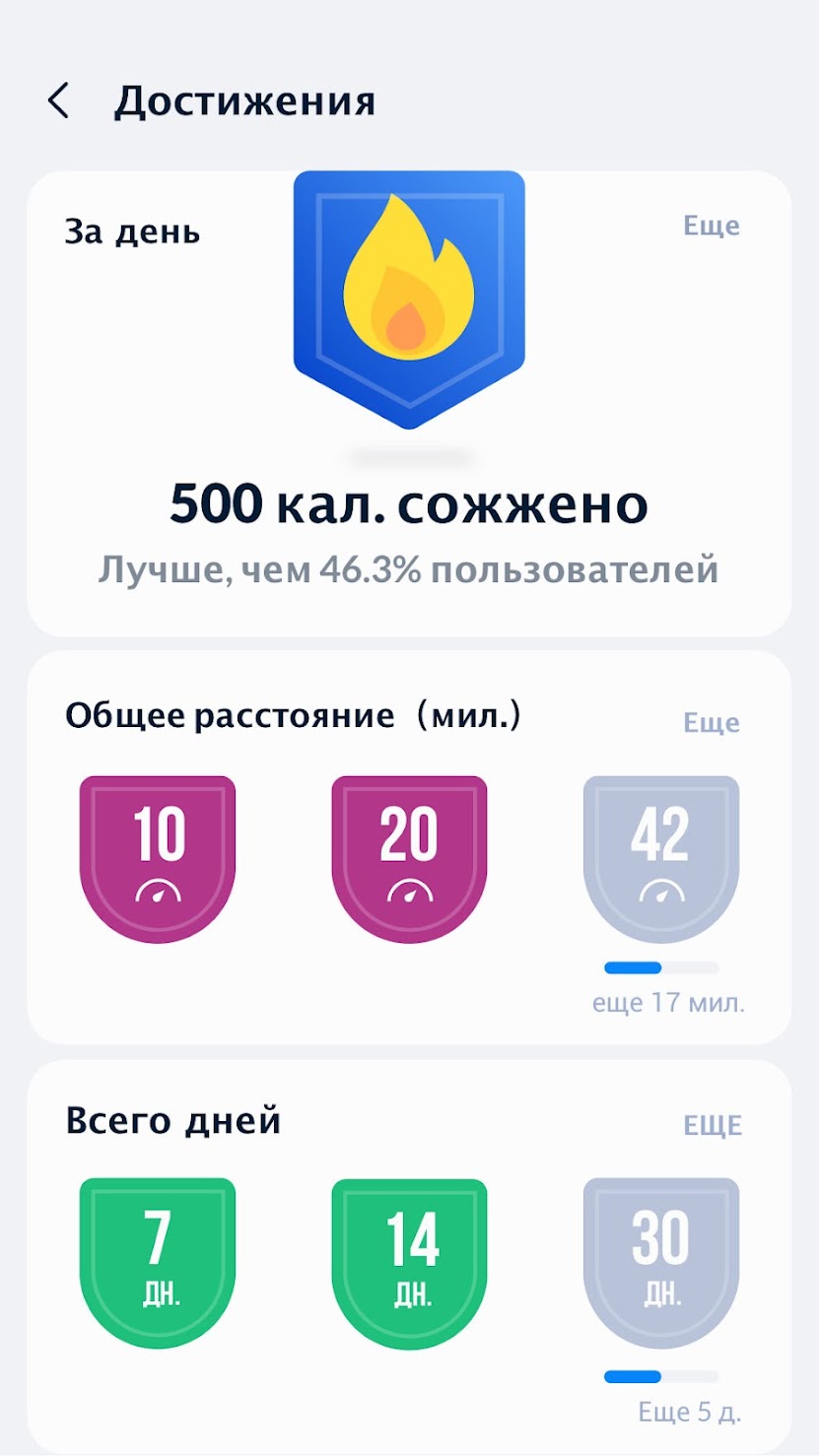Open ЕЩЕ for Всего дней

pyautogui.click(x=712, y=1125)
